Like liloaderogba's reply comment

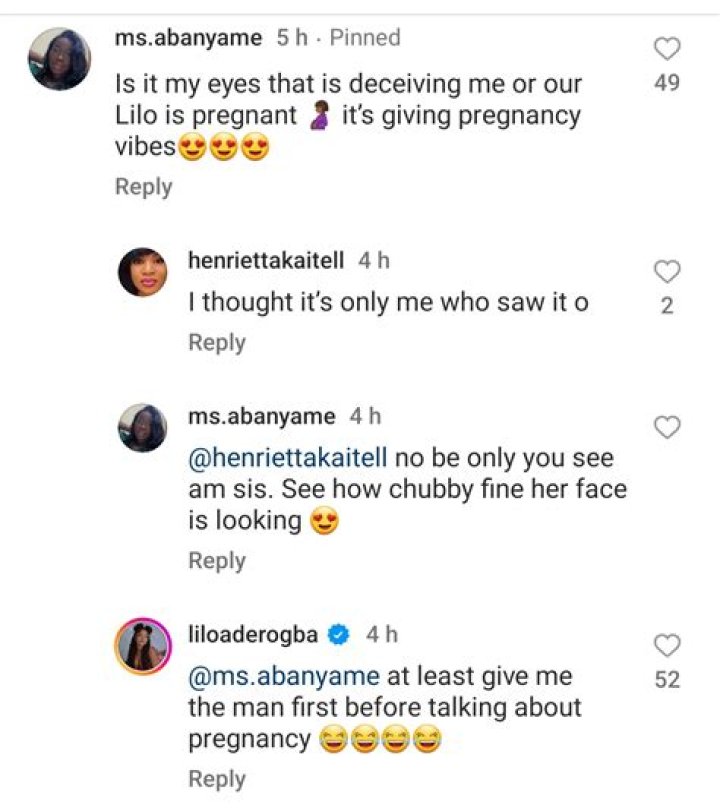666,645
